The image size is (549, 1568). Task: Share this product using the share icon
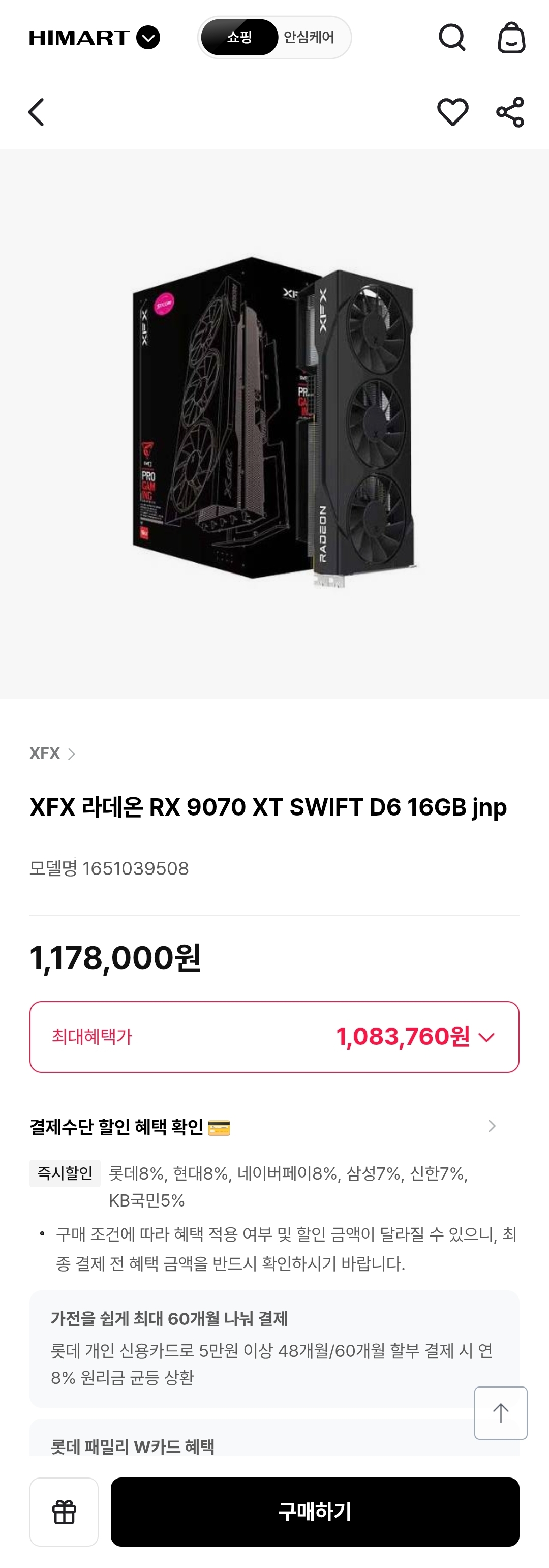click(509, 112)
